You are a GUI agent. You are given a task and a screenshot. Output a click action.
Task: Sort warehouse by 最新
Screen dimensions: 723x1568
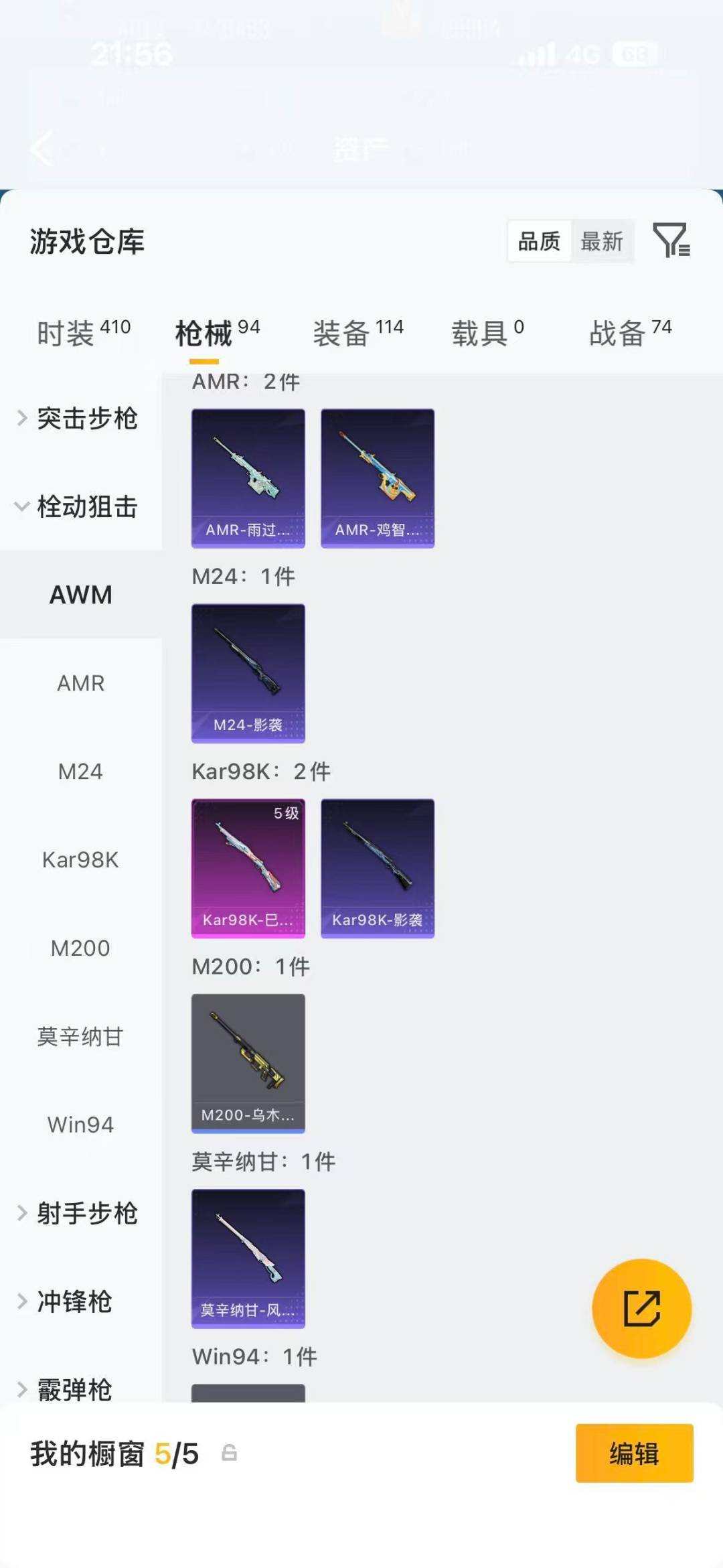[x=601, y=241]
